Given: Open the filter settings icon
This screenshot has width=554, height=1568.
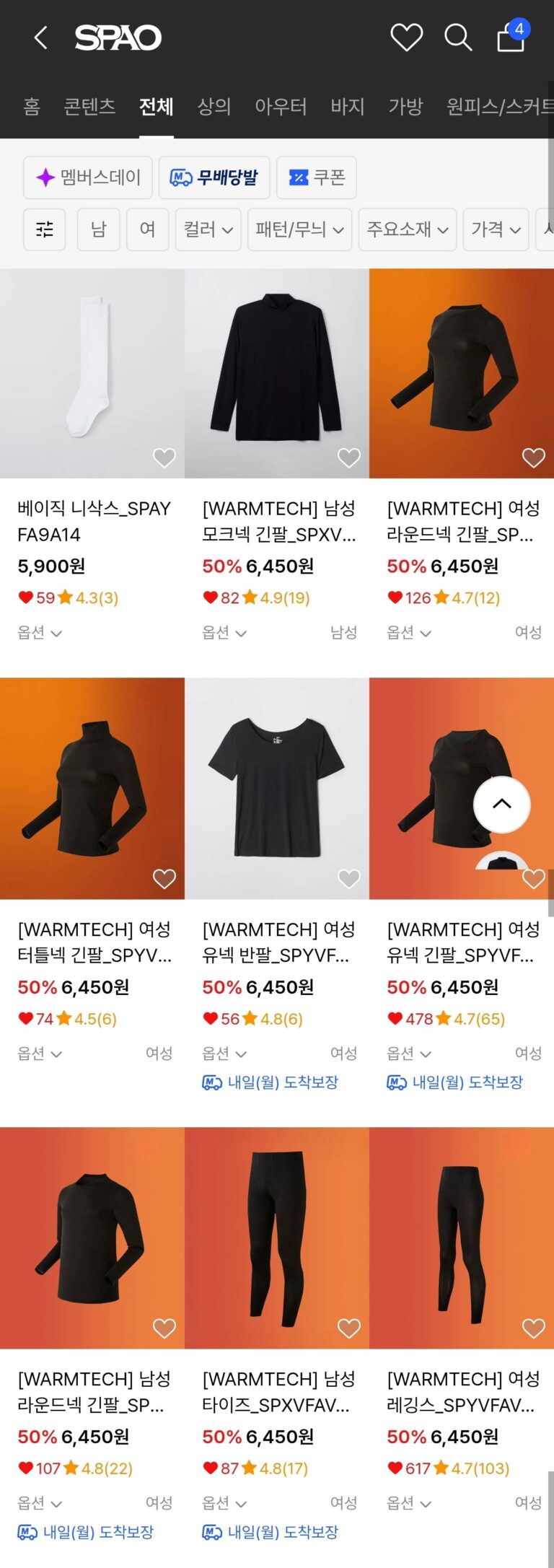Looking at the screenshot, I should 45,229.
